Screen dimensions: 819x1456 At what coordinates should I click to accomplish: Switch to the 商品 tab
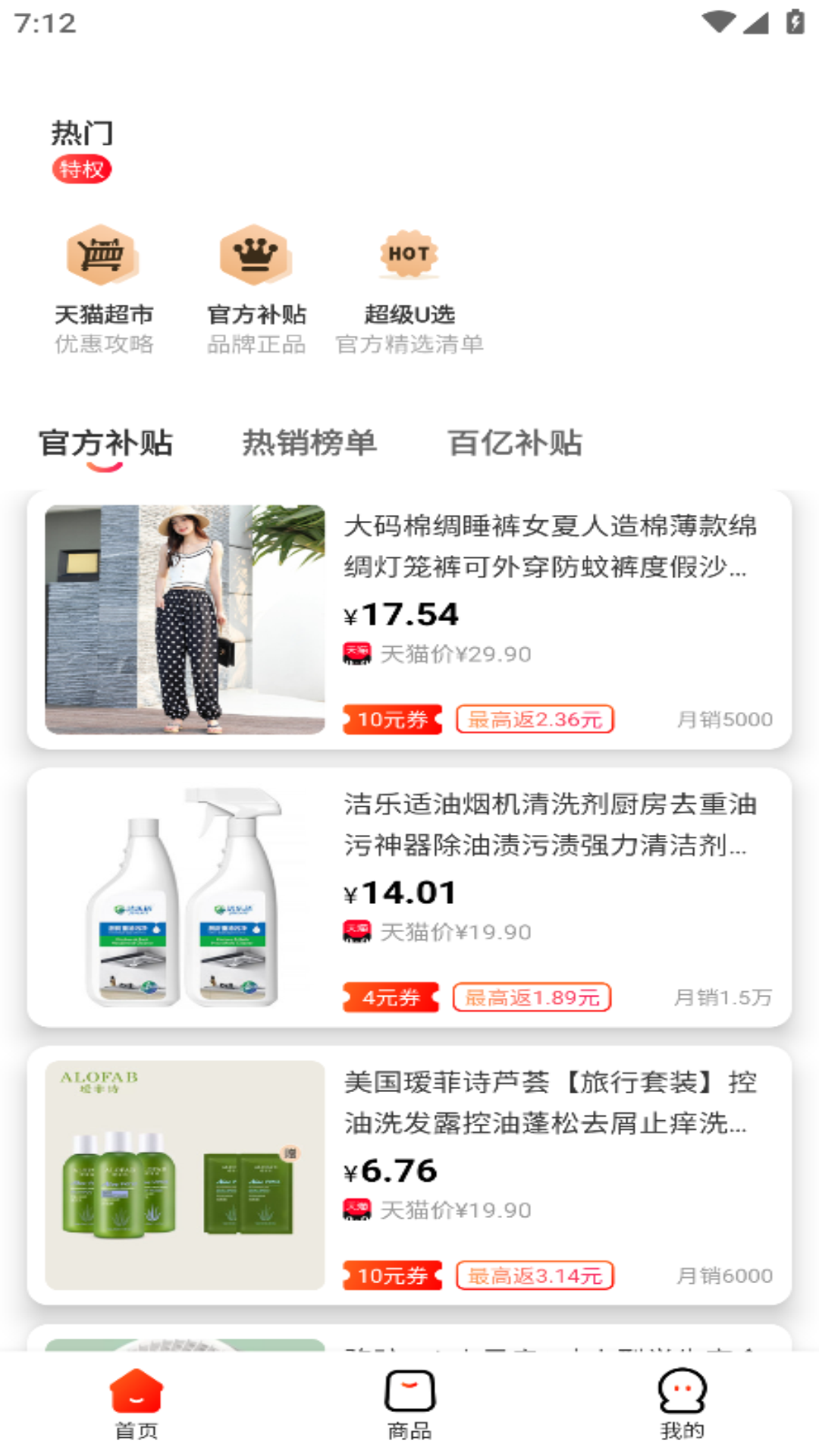pos(409,1404)
